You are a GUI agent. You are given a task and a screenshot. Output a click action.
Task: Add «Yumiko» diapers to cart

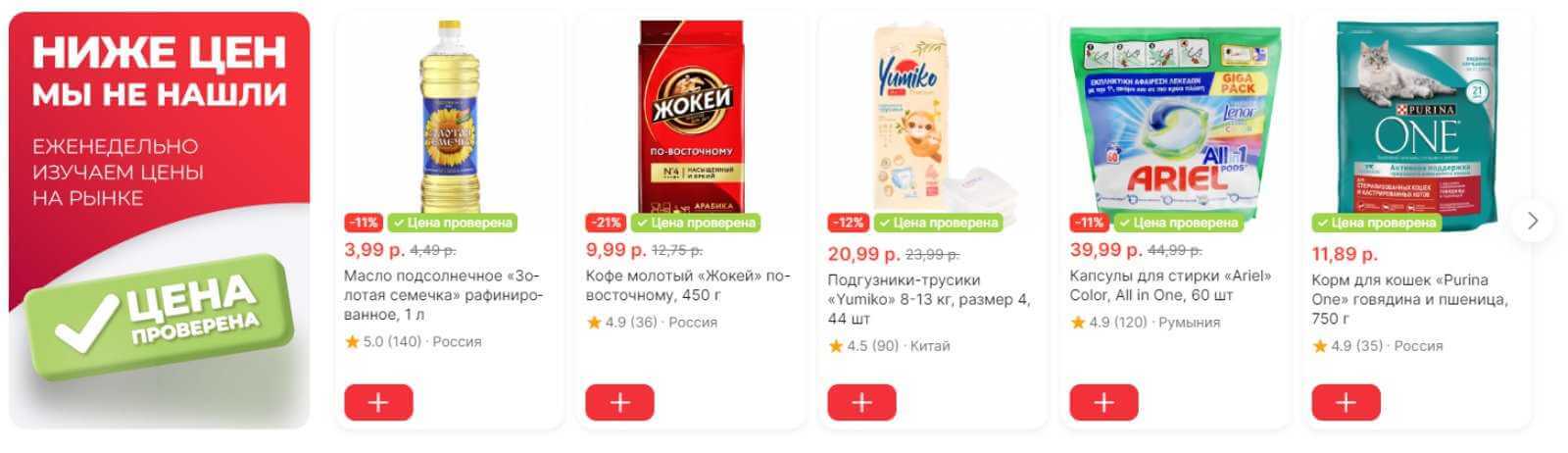pos(861,403)
